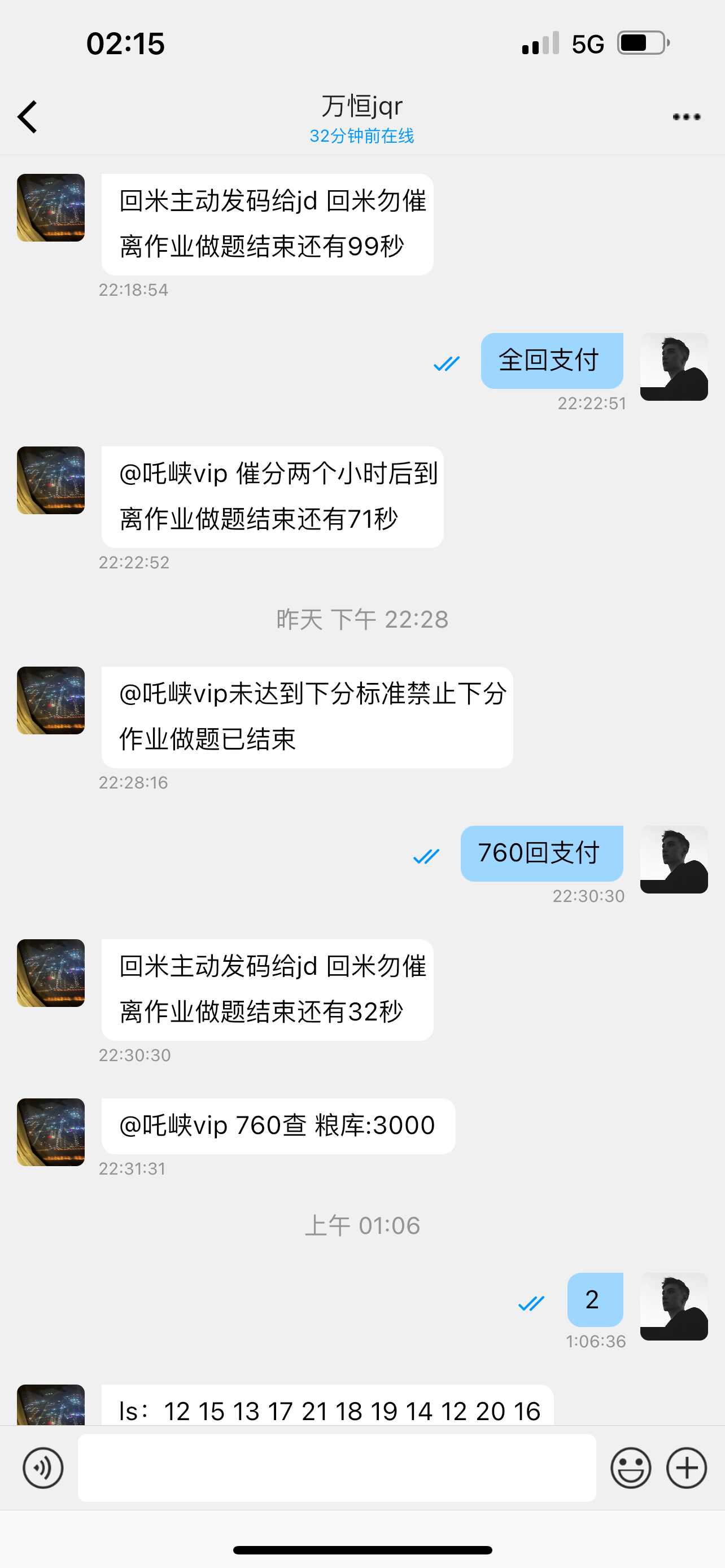Focus the message input field
The width and height of the screenshot is (725, 1568).
(336, 1468)
